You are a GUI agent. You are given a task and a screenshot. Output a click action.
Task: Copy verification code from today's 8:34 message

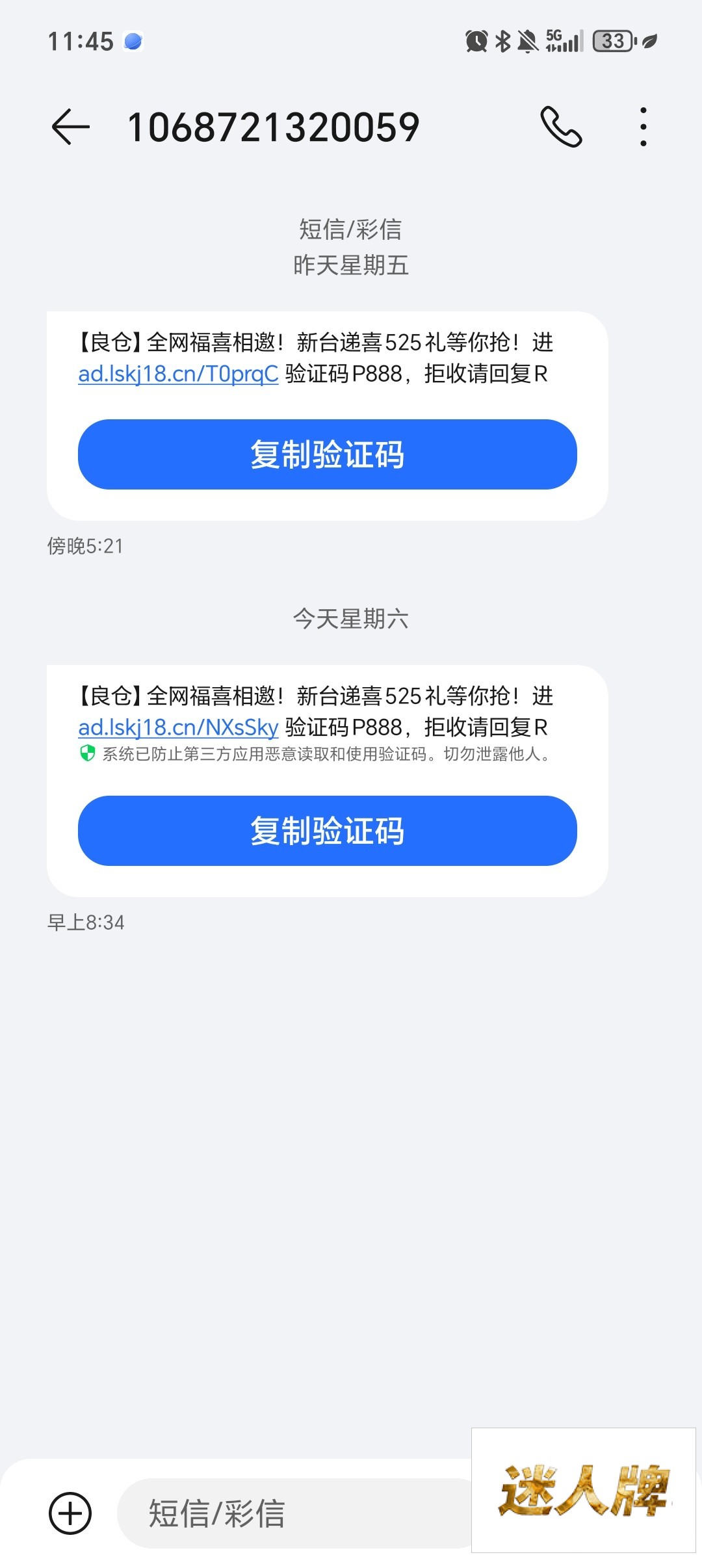(327, 831)
